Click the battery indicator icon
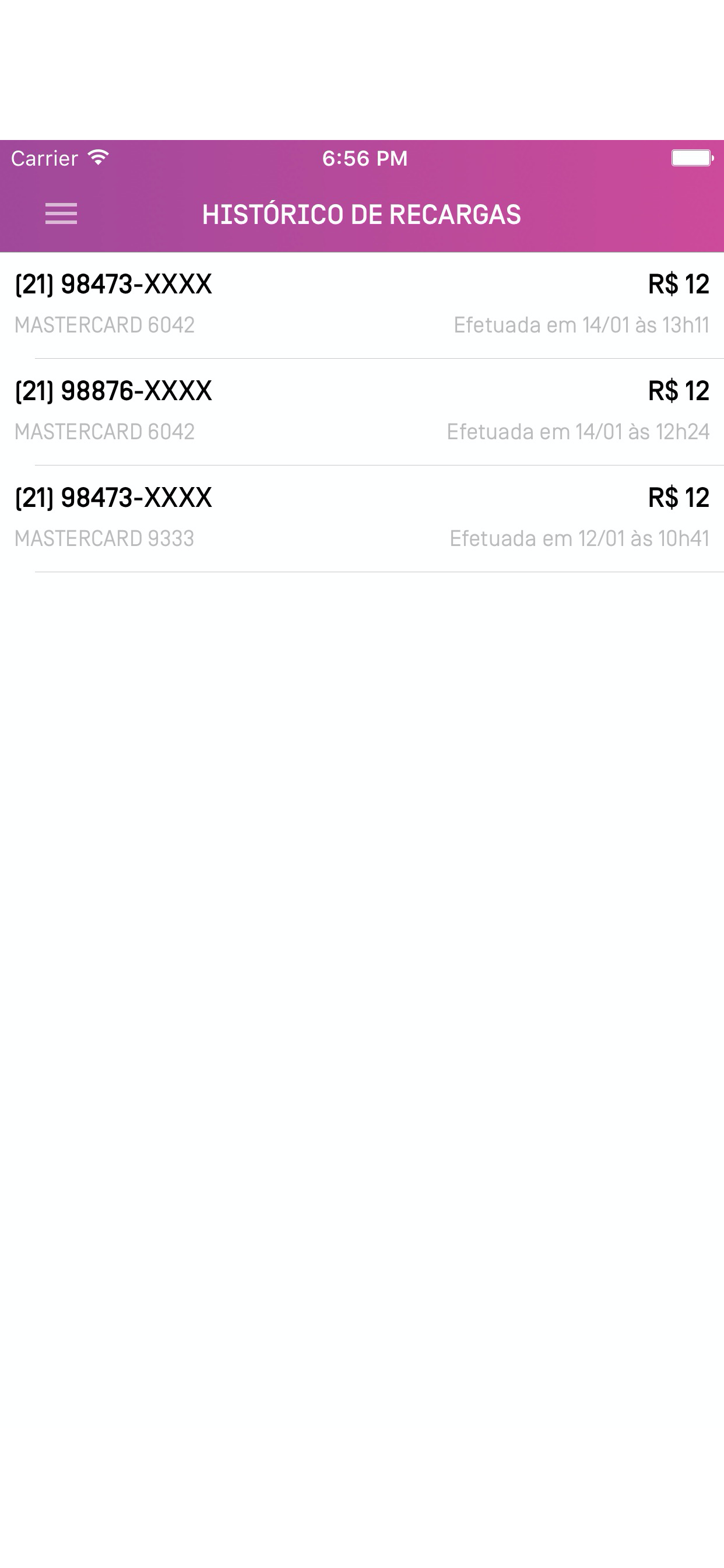This screenshot has width=724, height=1568. 693,157
